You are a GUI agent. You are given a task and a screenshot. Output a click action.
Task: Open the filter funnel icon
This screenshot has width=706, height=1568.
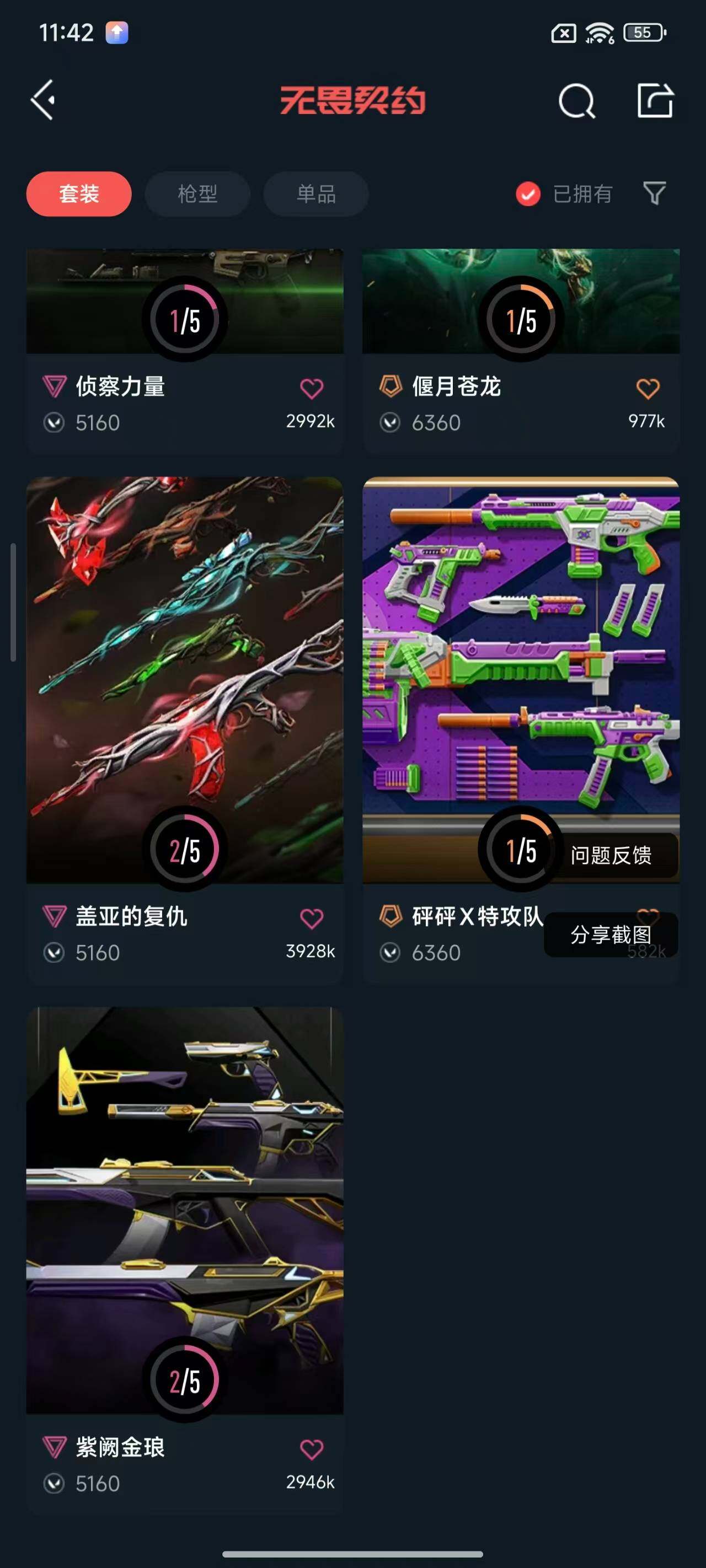655,194
